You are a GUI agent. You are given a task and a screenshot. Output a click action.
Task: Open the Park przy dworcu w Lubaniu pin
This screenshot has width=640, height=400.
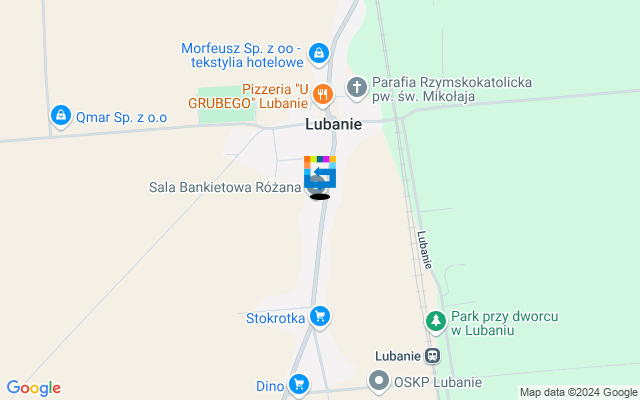(435, 321)
